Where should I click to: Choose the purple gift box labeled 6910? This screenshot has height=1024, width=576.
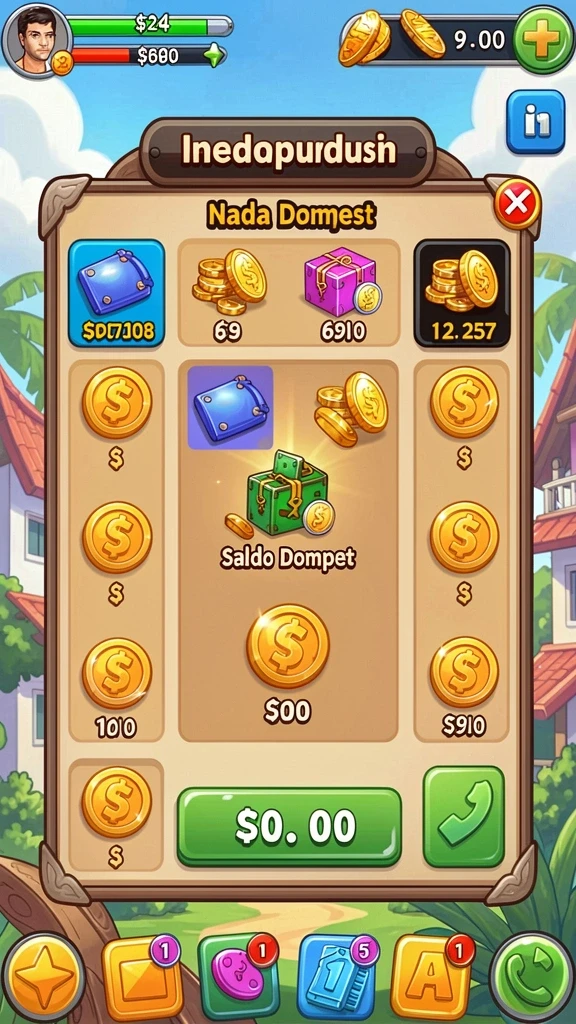pos(341,294)
